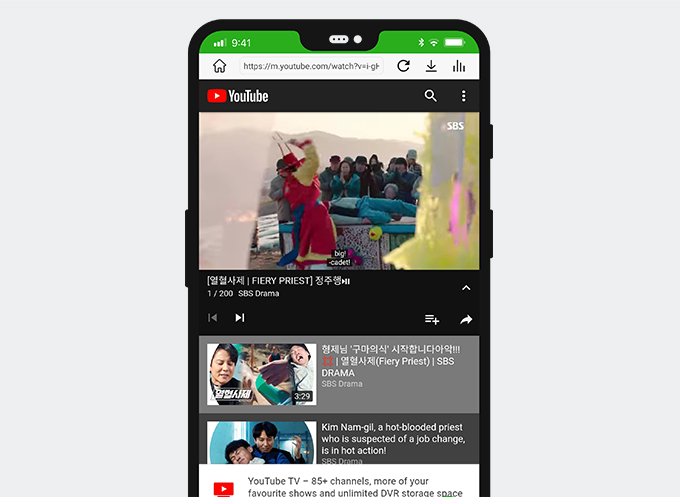This screenshot has height=497, width=680.
Task: Skip to the next video in the playlist
Action: click(240, 318)
